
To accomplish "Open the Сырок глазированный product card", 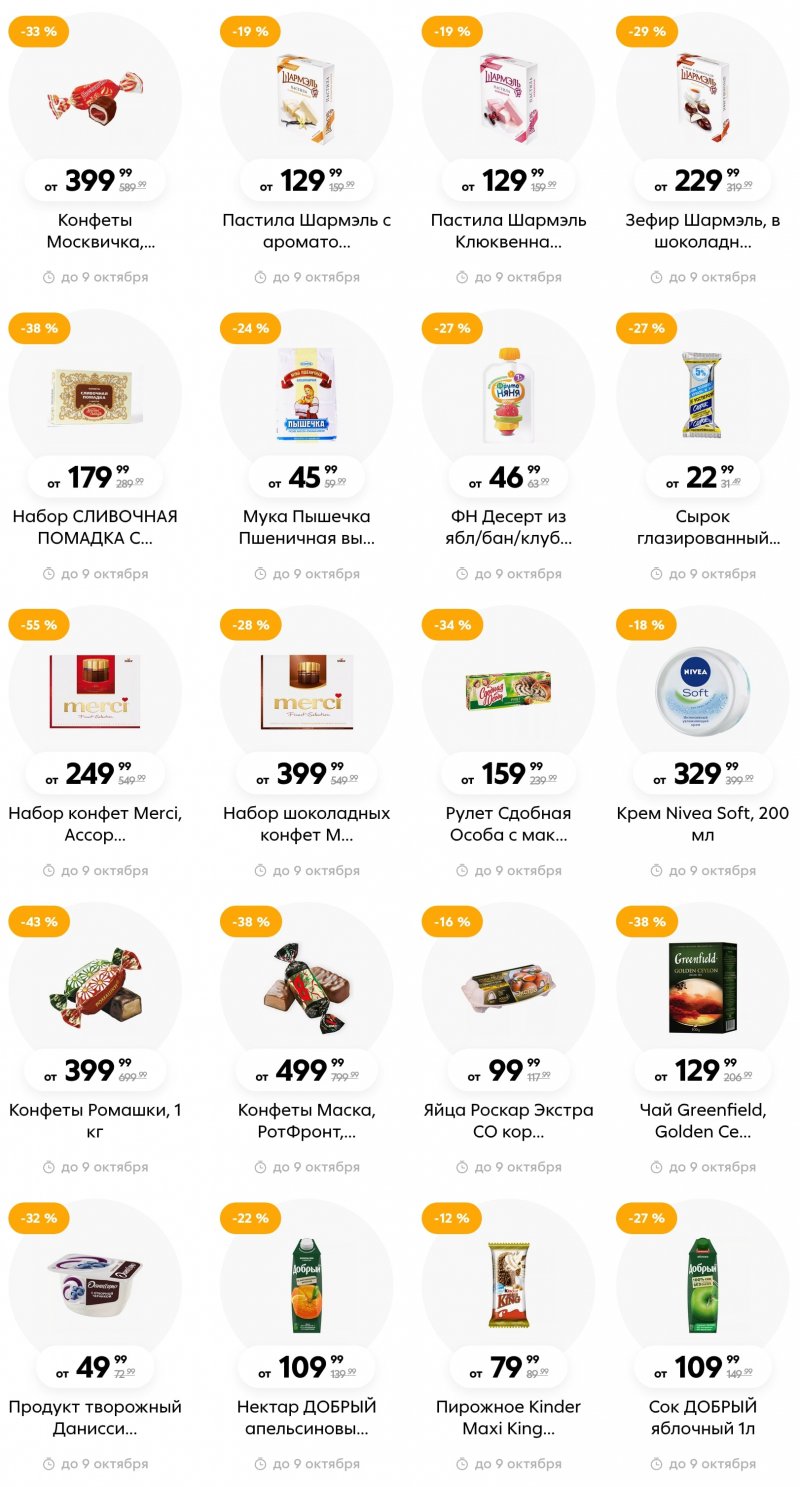I will [702, 396].
